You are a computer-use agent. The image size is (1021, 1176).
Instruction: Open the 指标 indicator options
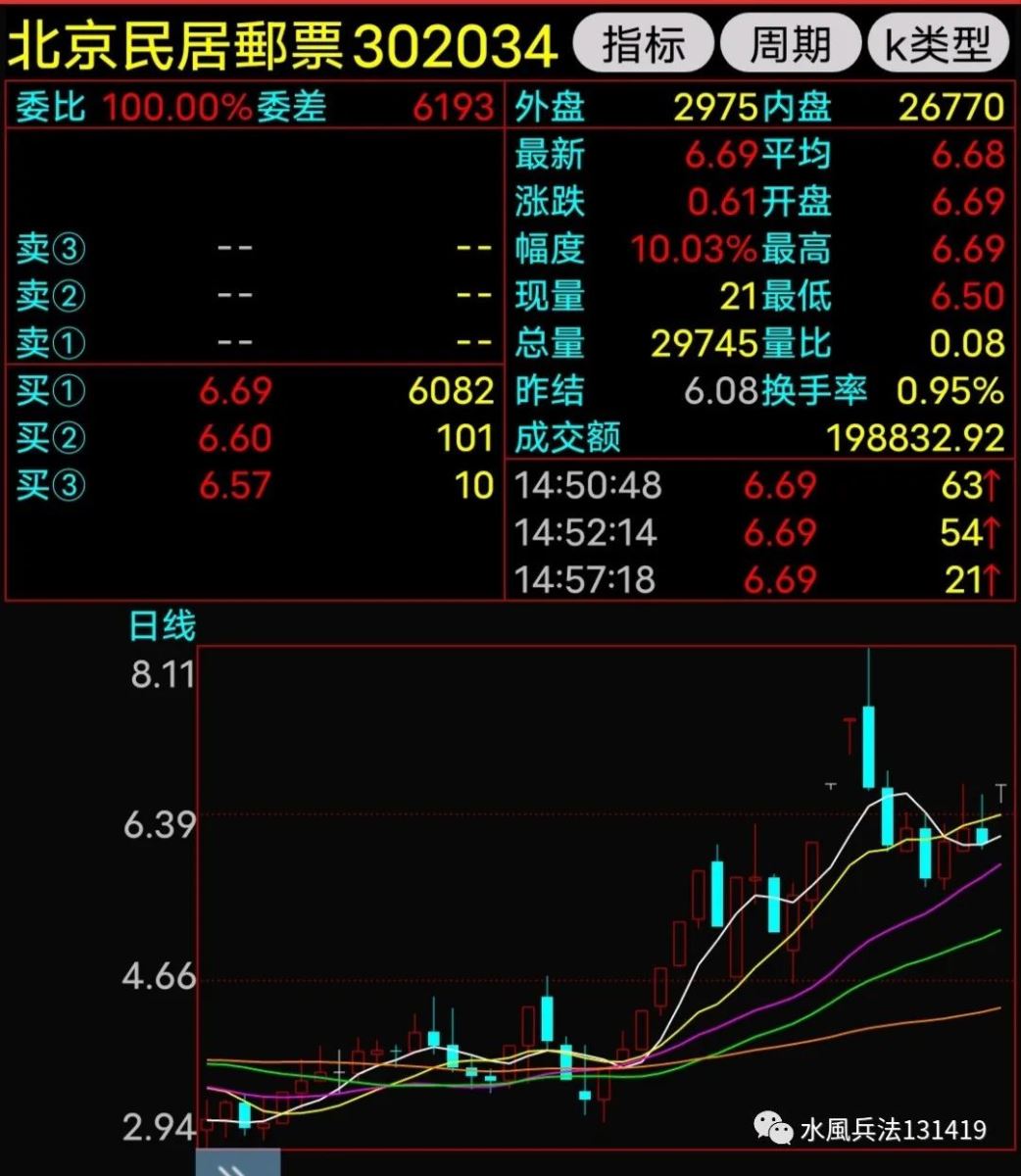pos(643,44)
